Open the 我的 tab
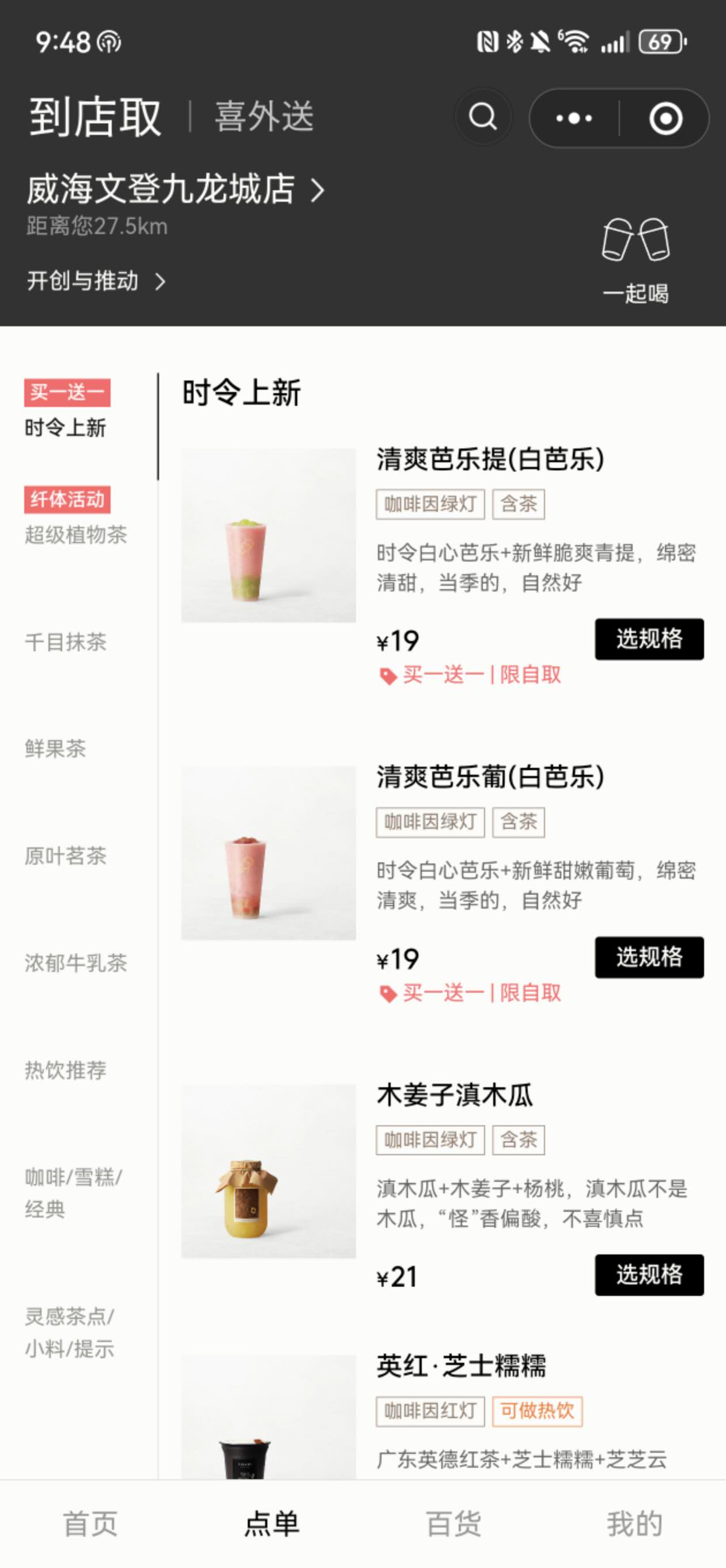The image size is (726, 1568). point(635,1524)
